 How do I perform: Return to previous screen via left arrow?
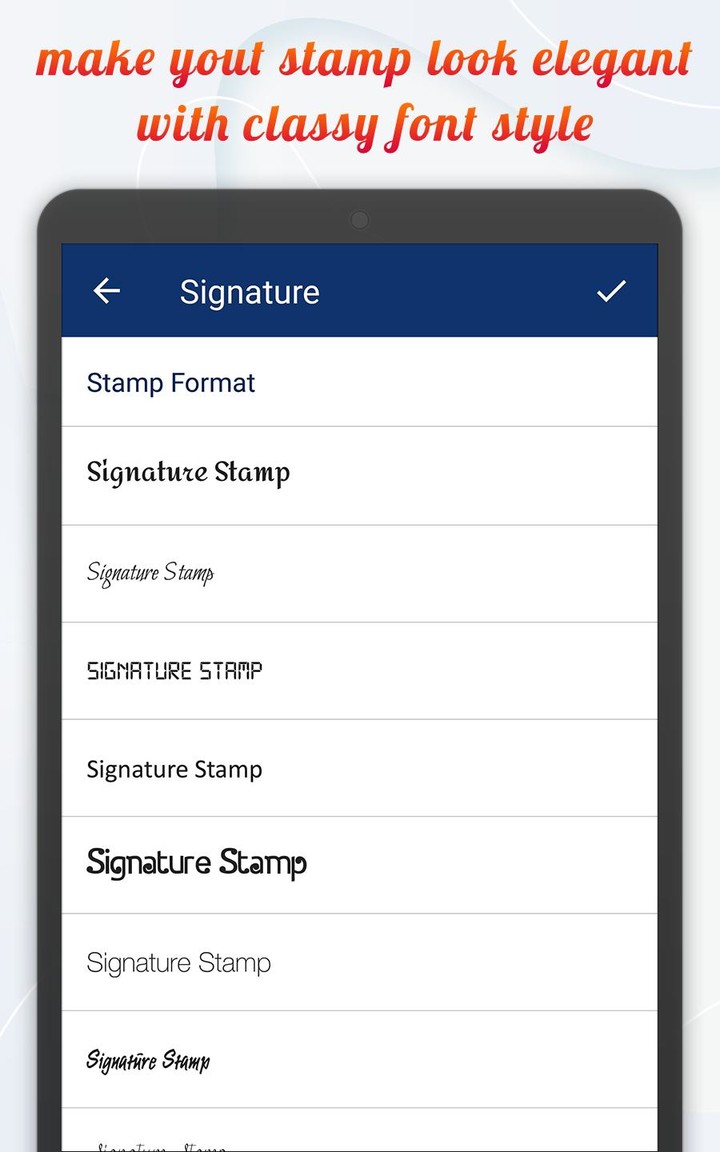(106, 291)
